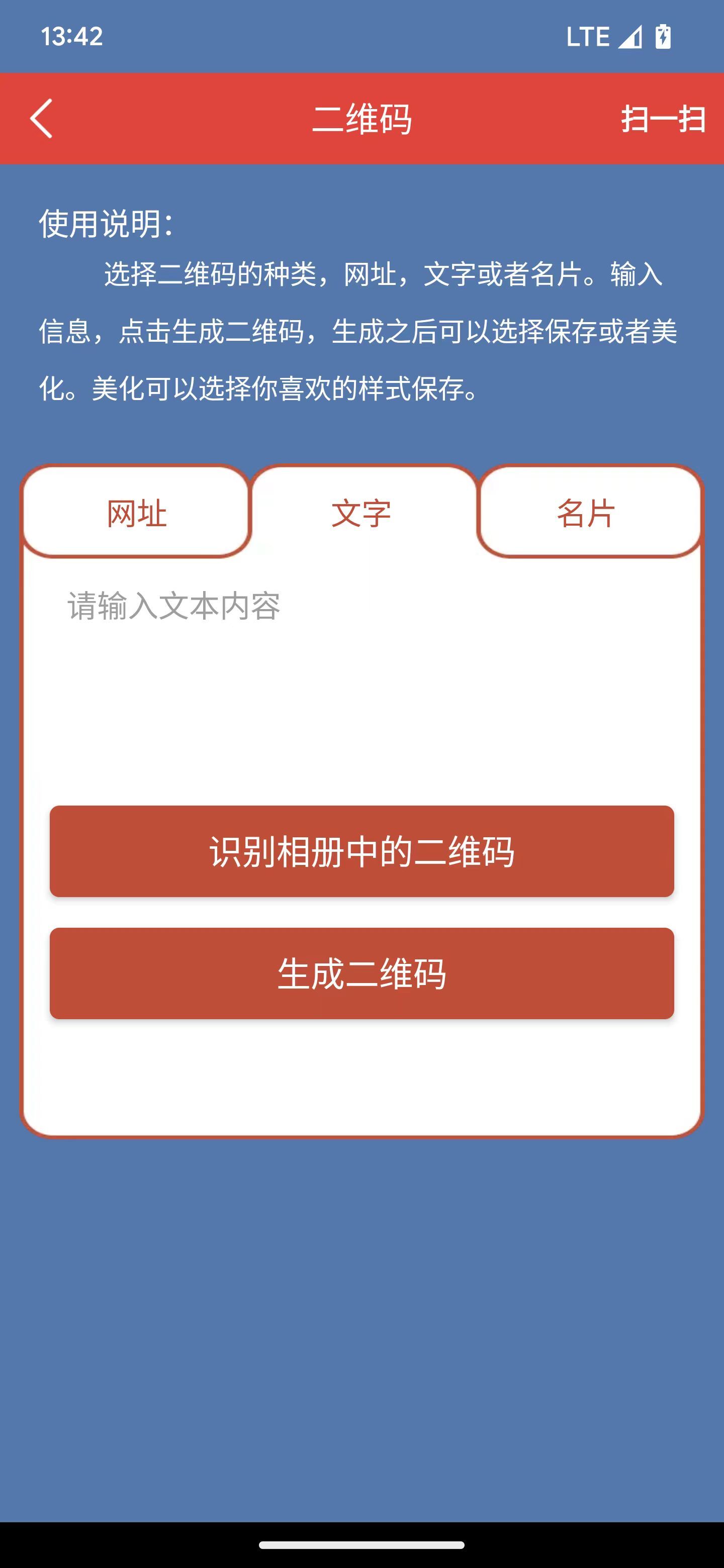Tap the 13:42 clock in status bar
The image size is (724, 1568).
[72, 36]
